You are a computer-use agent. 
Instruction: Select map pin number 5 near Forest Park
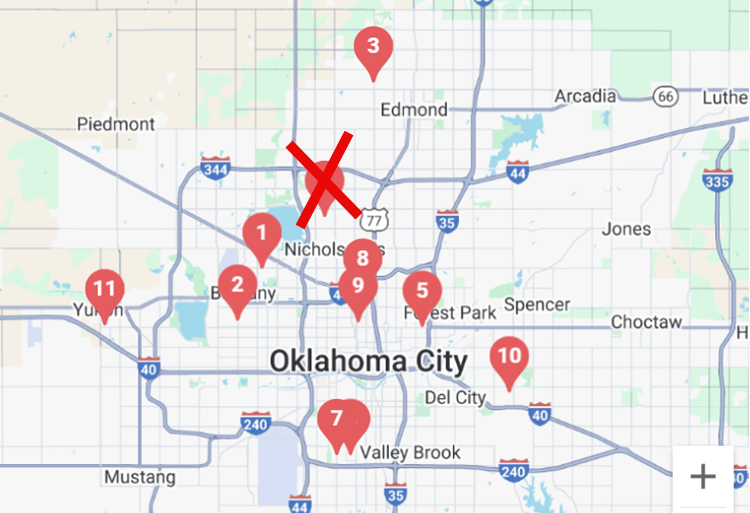[422, 293]
